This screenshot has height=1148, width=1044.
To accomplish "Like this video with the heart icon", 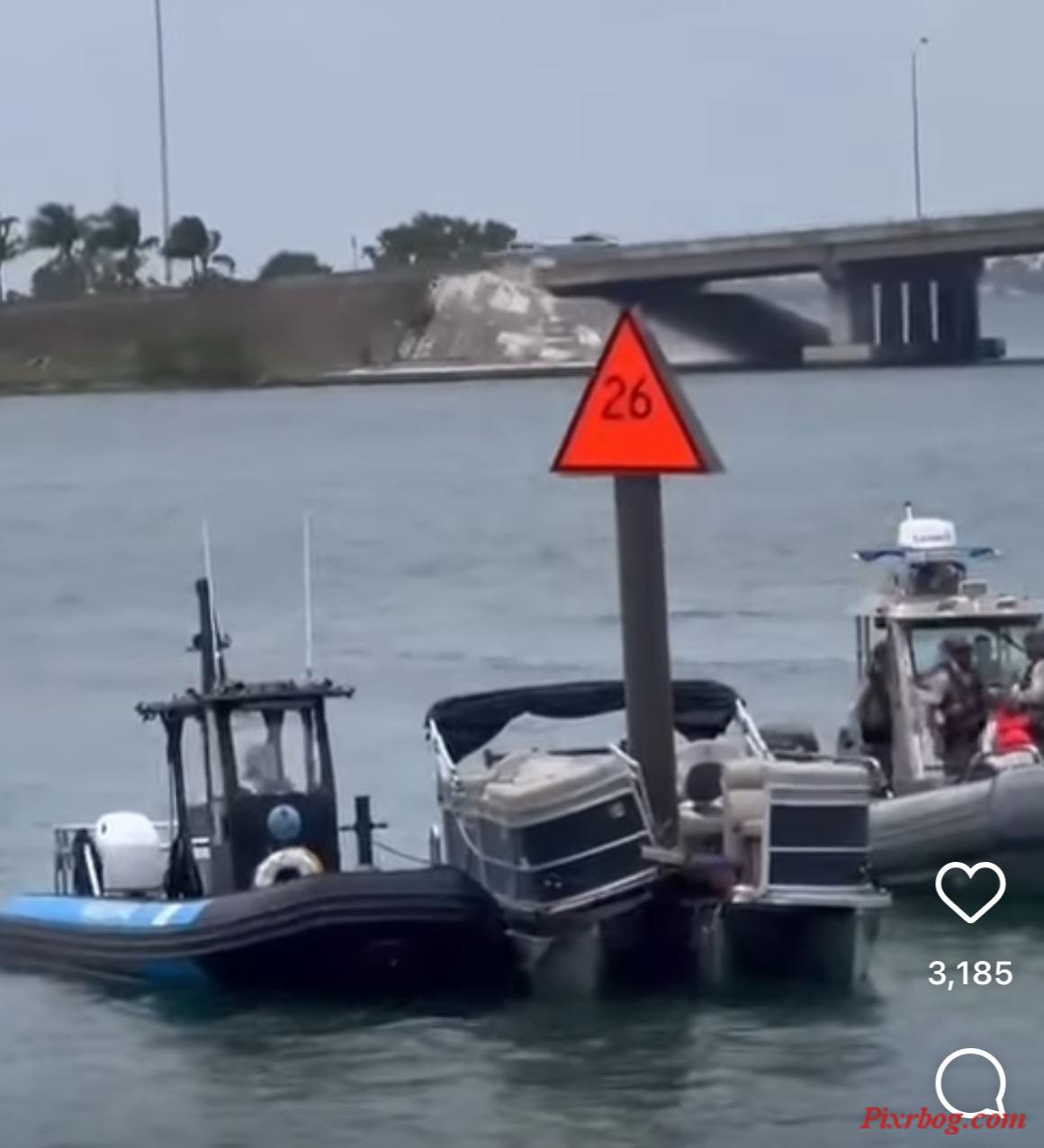I will point(969,892).
